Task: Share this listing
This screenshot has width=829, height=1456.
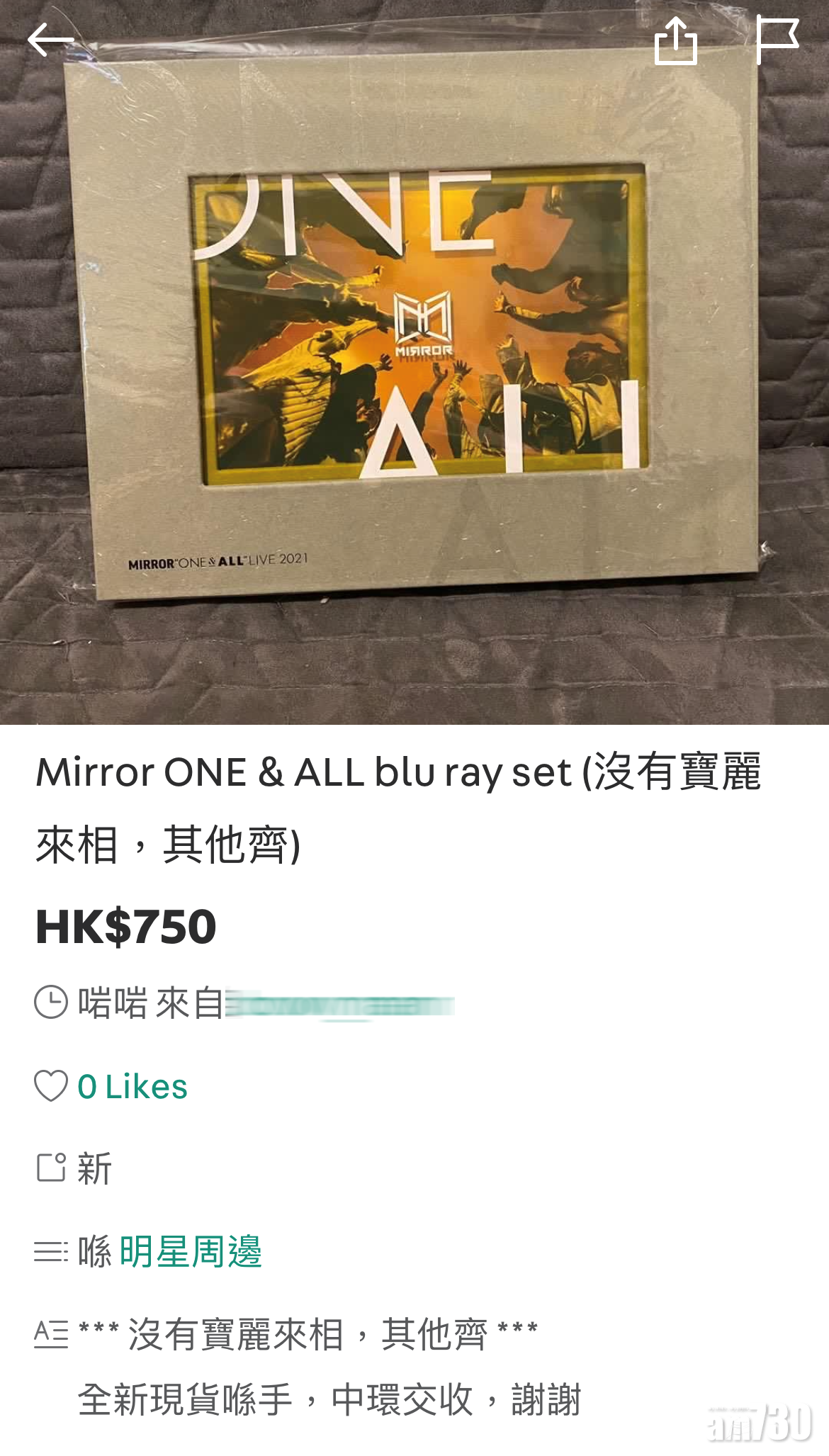Action: click(675, 40)
